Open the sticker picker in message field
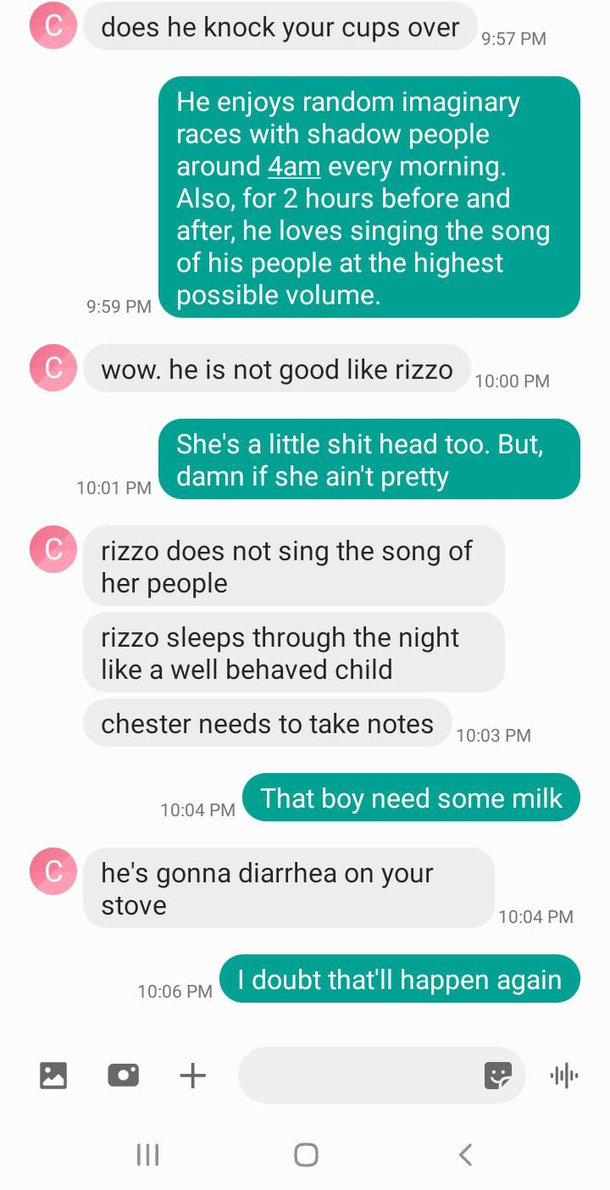Image resolution: width=610 pixels, height=1190 pixels. [x=497, y=1075]
